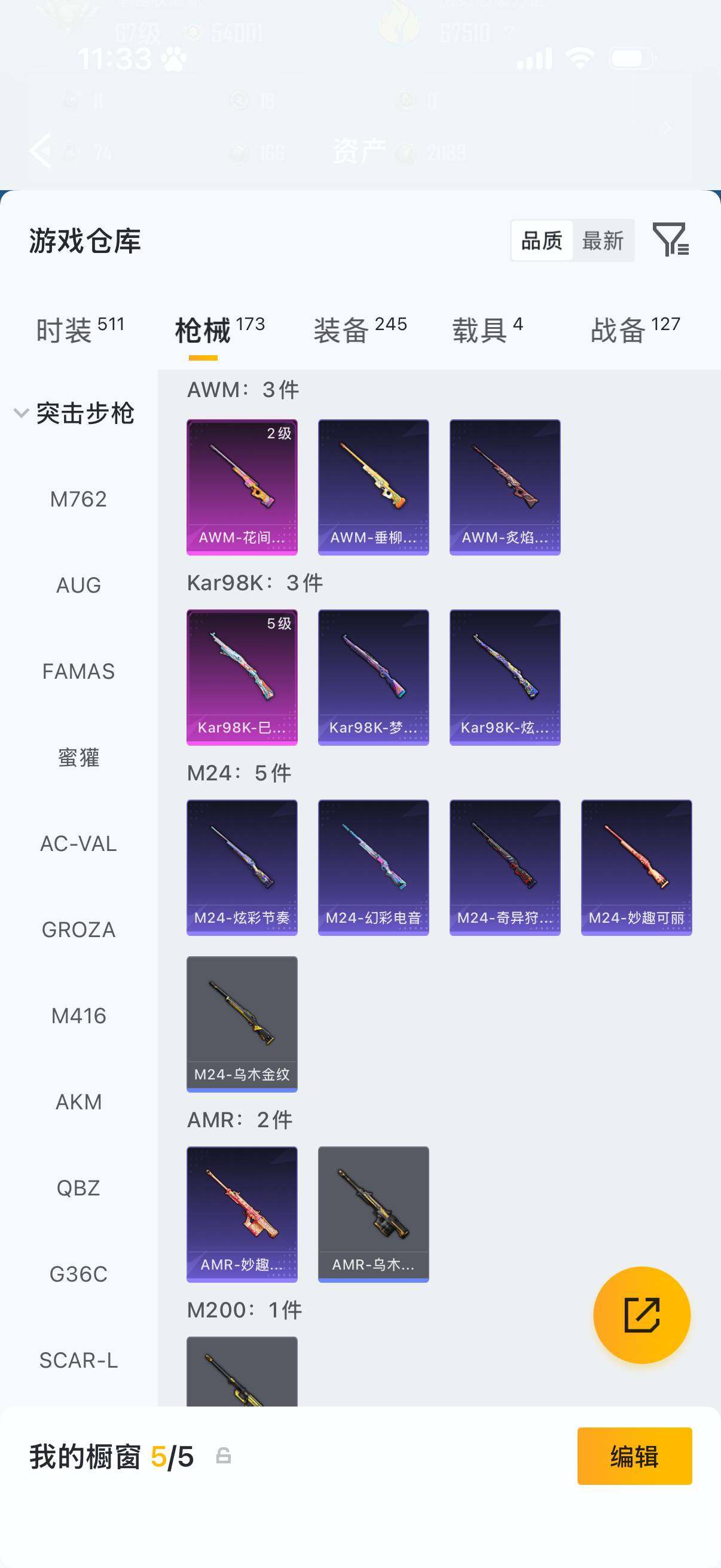Open the Kar98K level 5 skin

tap(242, 678)
